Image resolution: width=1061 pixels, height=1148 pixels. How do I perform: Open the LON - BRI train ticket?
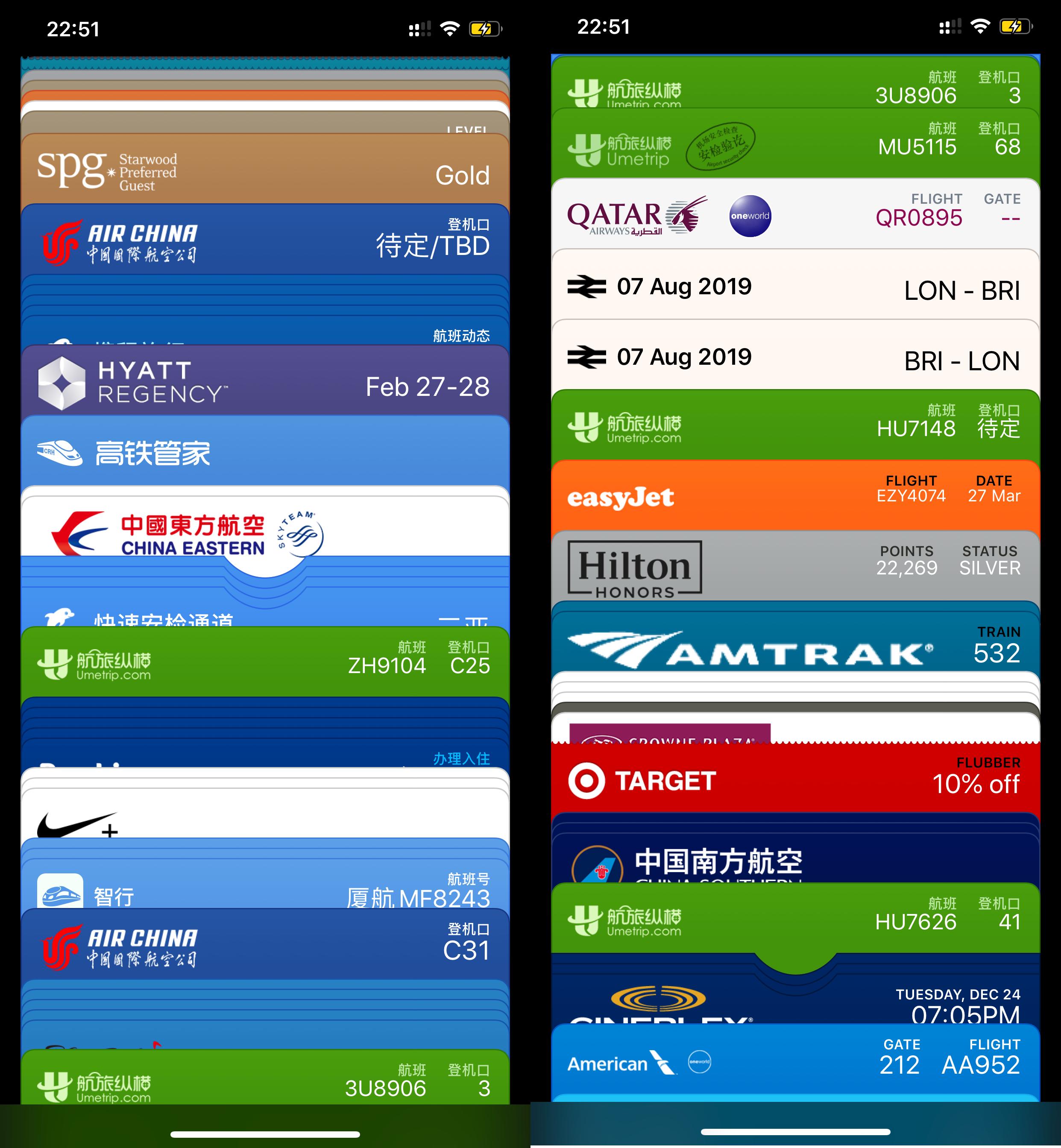point(795,287)
